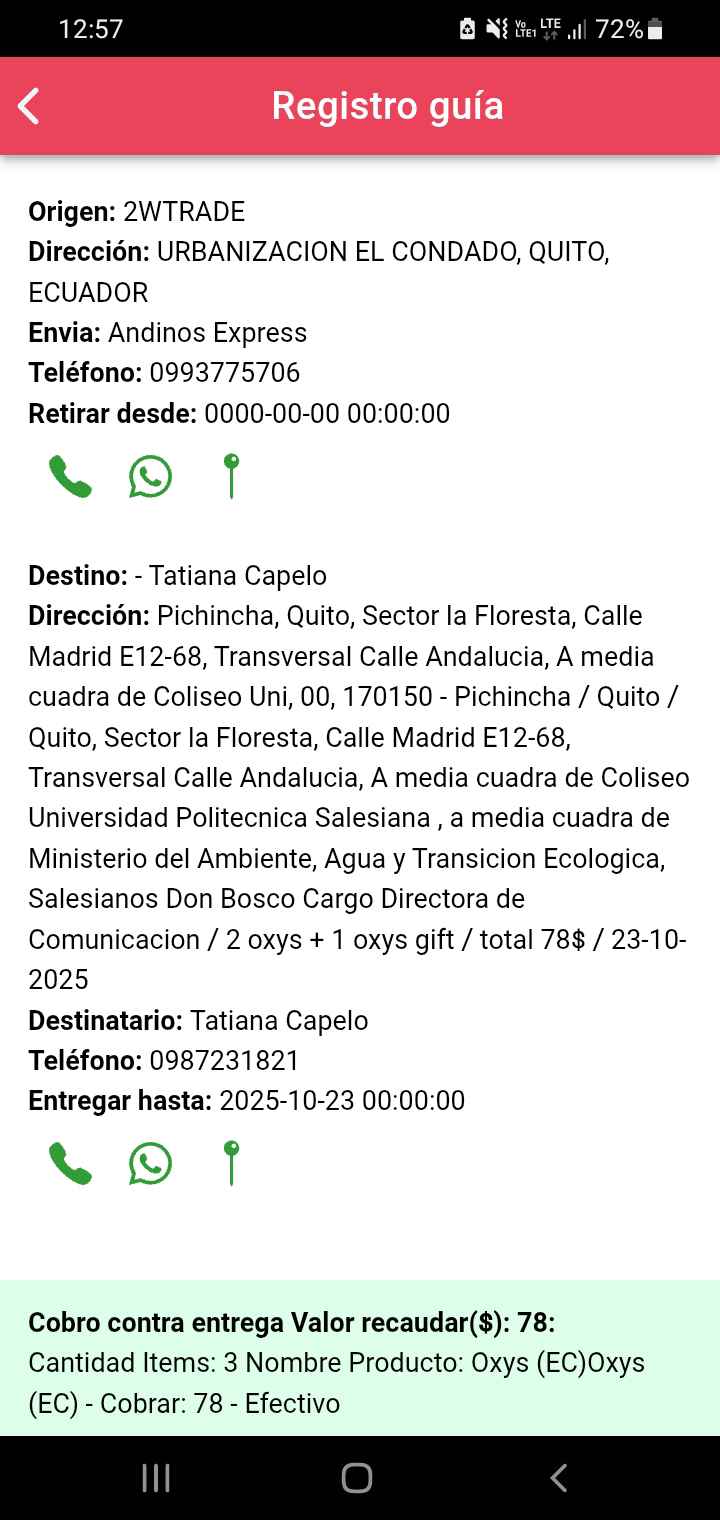The image size is (720, 1520).
Task: Call the sender Andinos Express
Action: pyautogui.click(x=70, y=477)
